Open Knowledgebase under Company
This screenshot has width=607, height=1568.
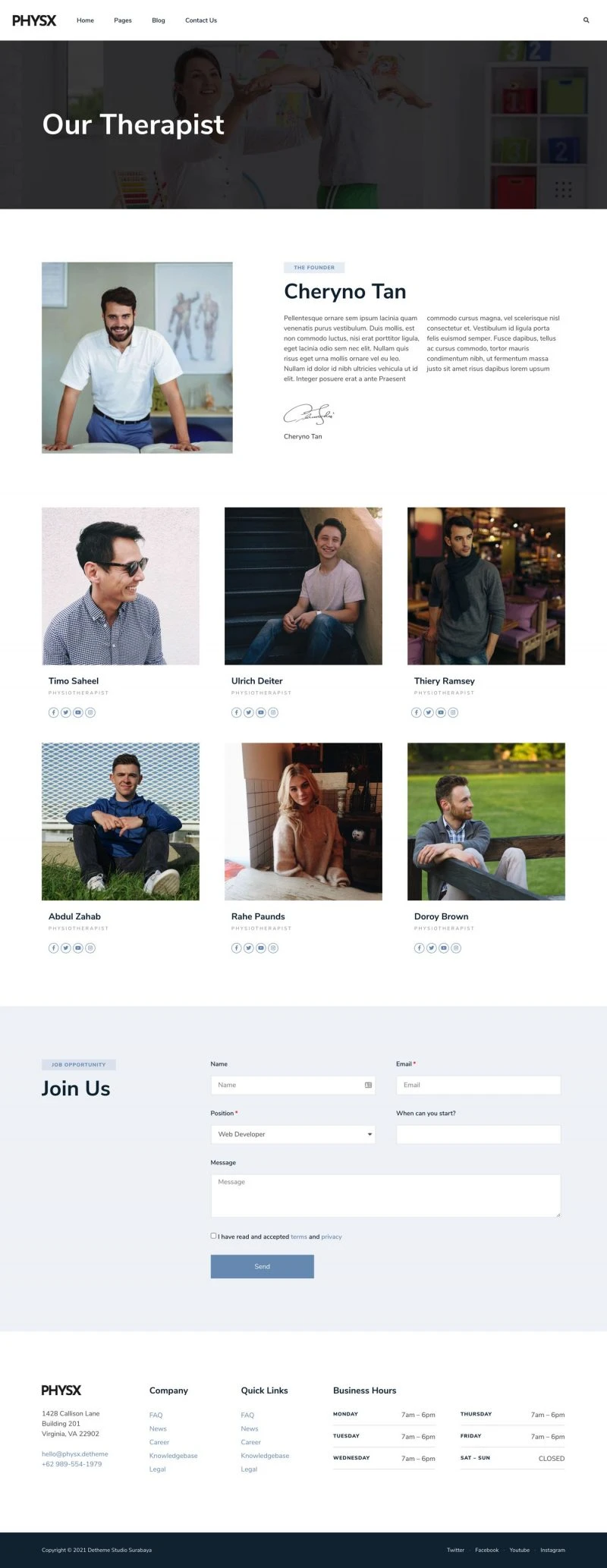point(173,1456)
